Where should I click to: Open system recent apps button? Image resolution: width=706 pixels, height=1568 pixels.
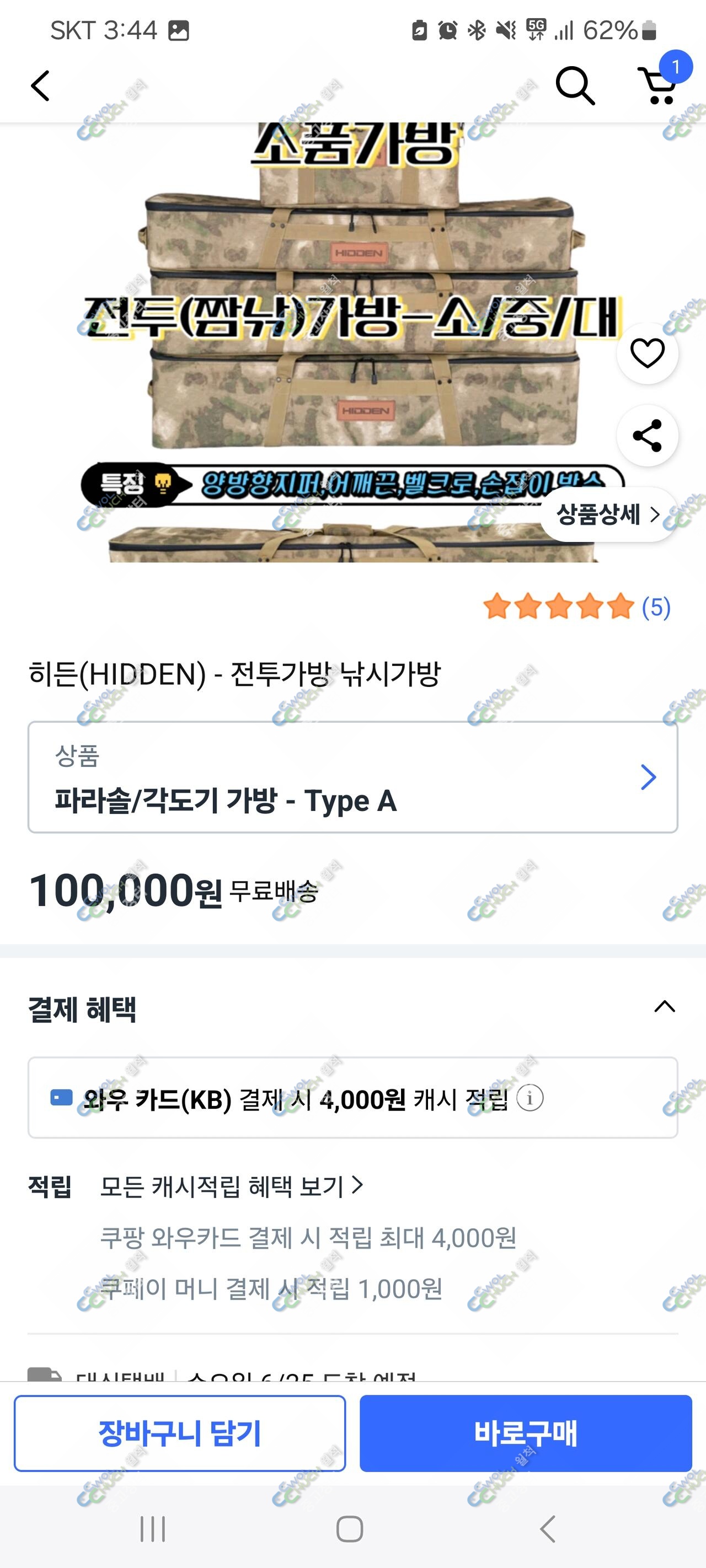point(152,1528)
